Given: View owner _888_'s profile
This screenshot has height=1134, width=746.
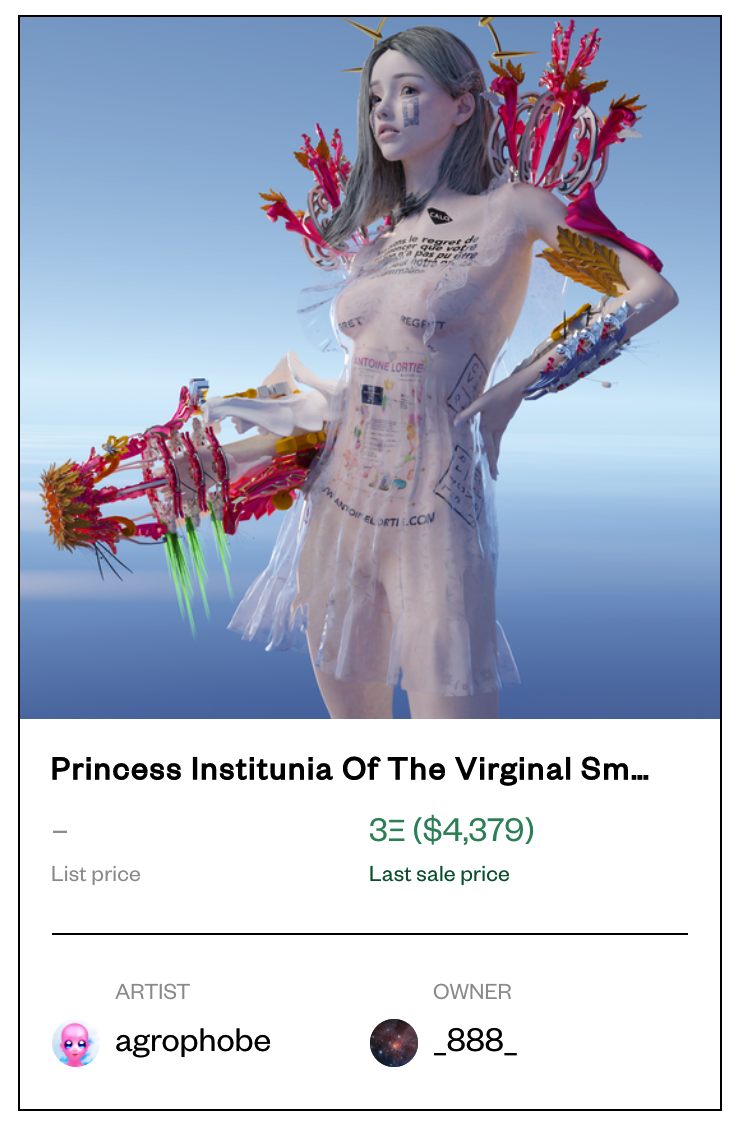Looking at the screenshot, I should click(475, 1042).
